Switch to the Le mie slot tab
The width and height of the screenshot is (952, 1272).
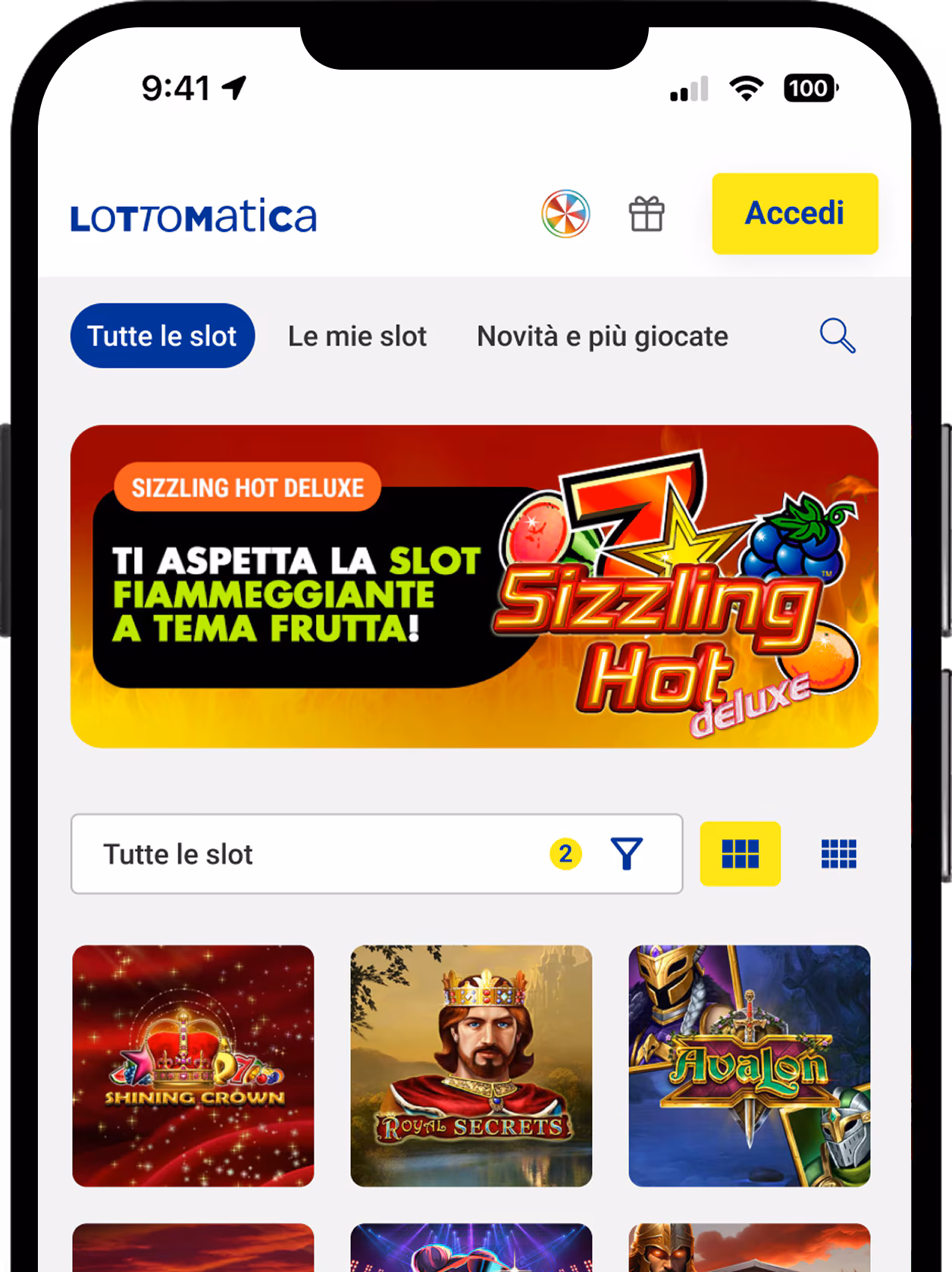tap(358, 336)
